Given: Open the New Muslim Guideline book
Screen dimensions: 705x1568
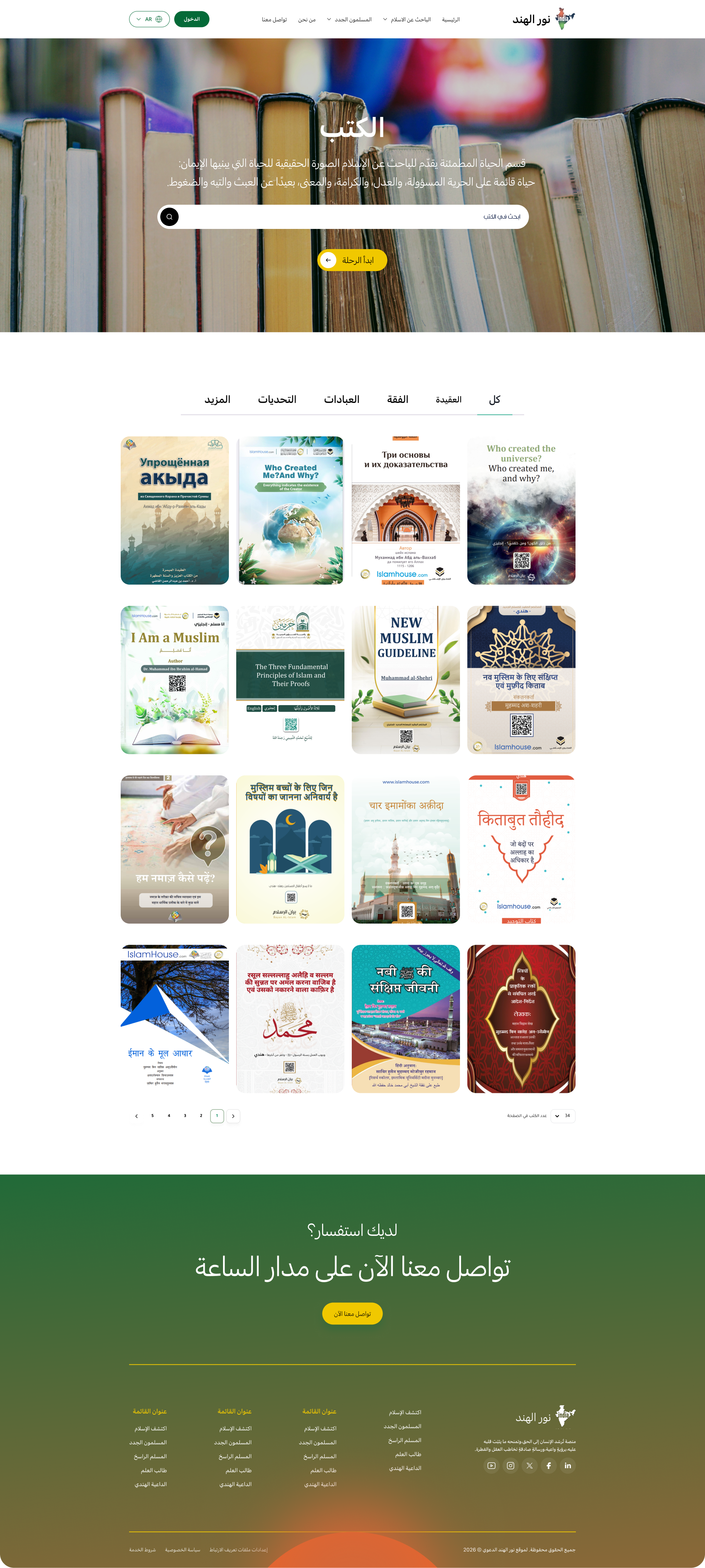Looking at the screenshot, I should click(x=405, y=679).
